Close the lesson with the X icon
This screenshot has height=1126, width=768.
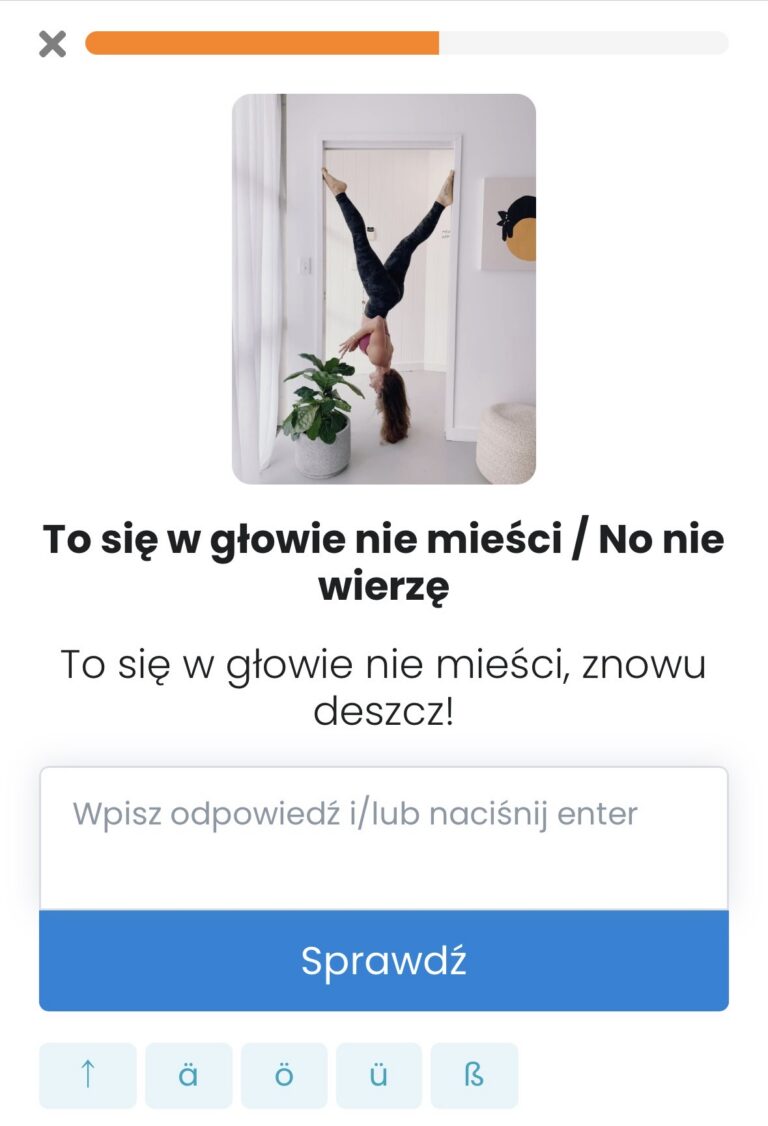(52, 44)
